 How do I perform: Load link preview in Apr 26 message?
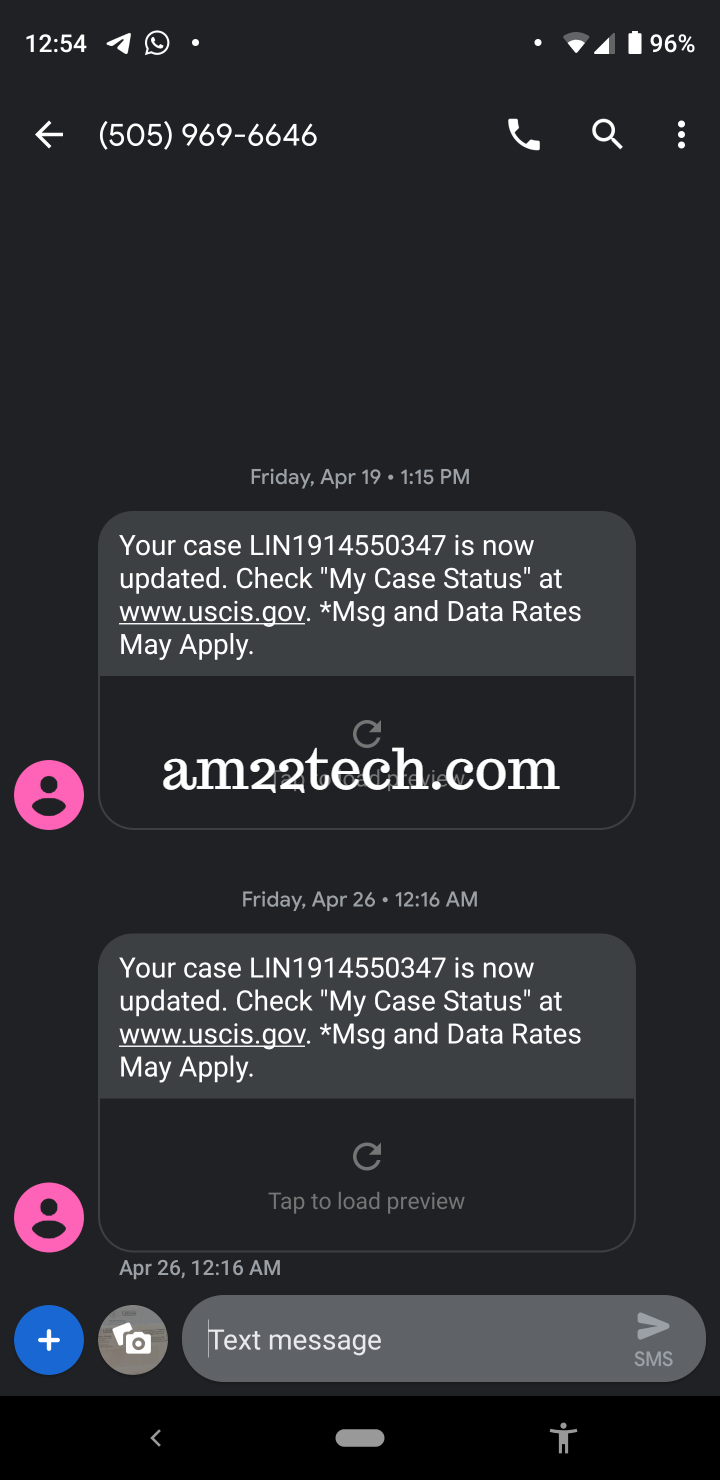(x=367, y=1174)
